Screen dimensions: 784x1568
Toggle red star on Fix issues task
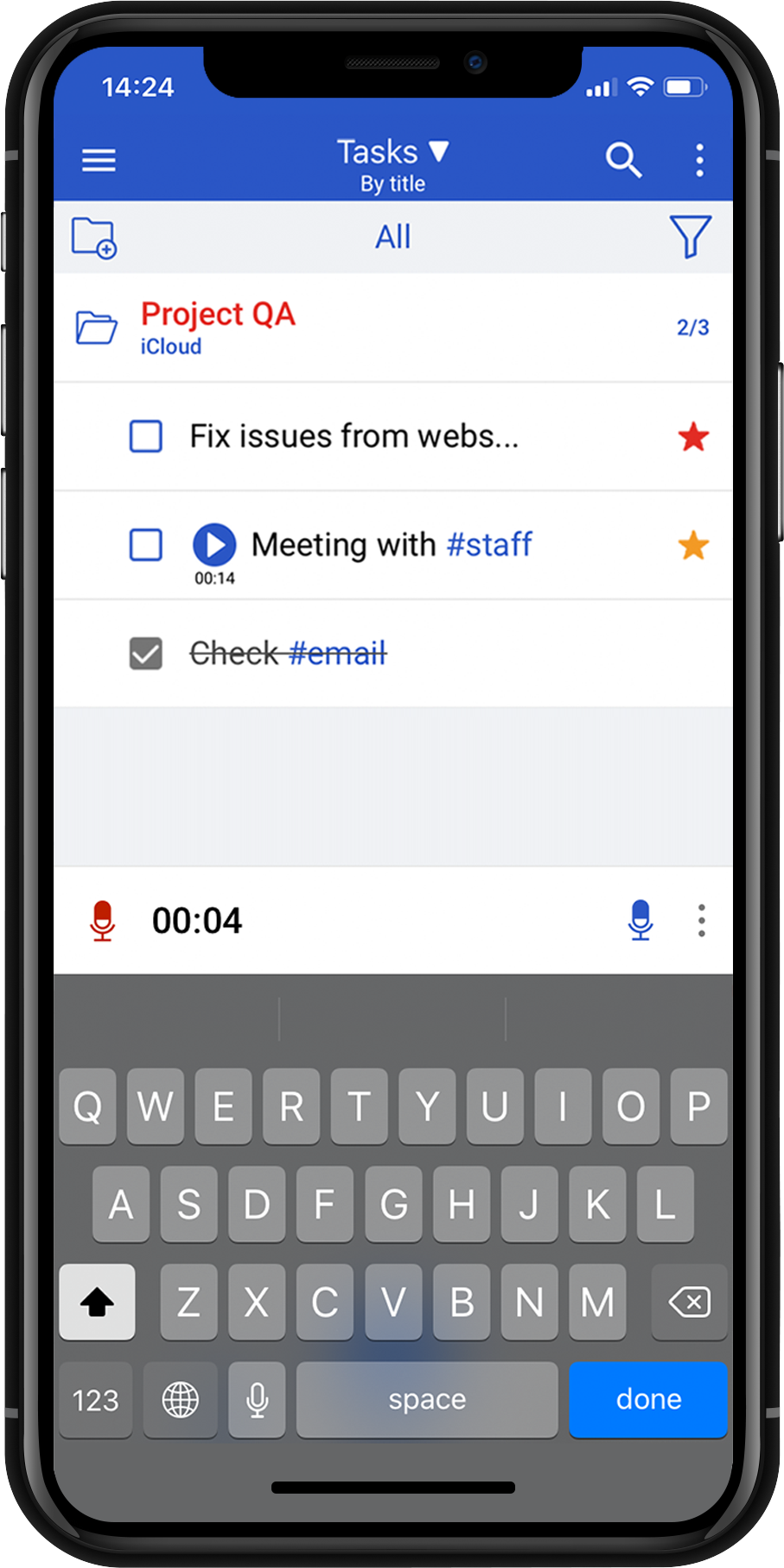click(693, 438)
